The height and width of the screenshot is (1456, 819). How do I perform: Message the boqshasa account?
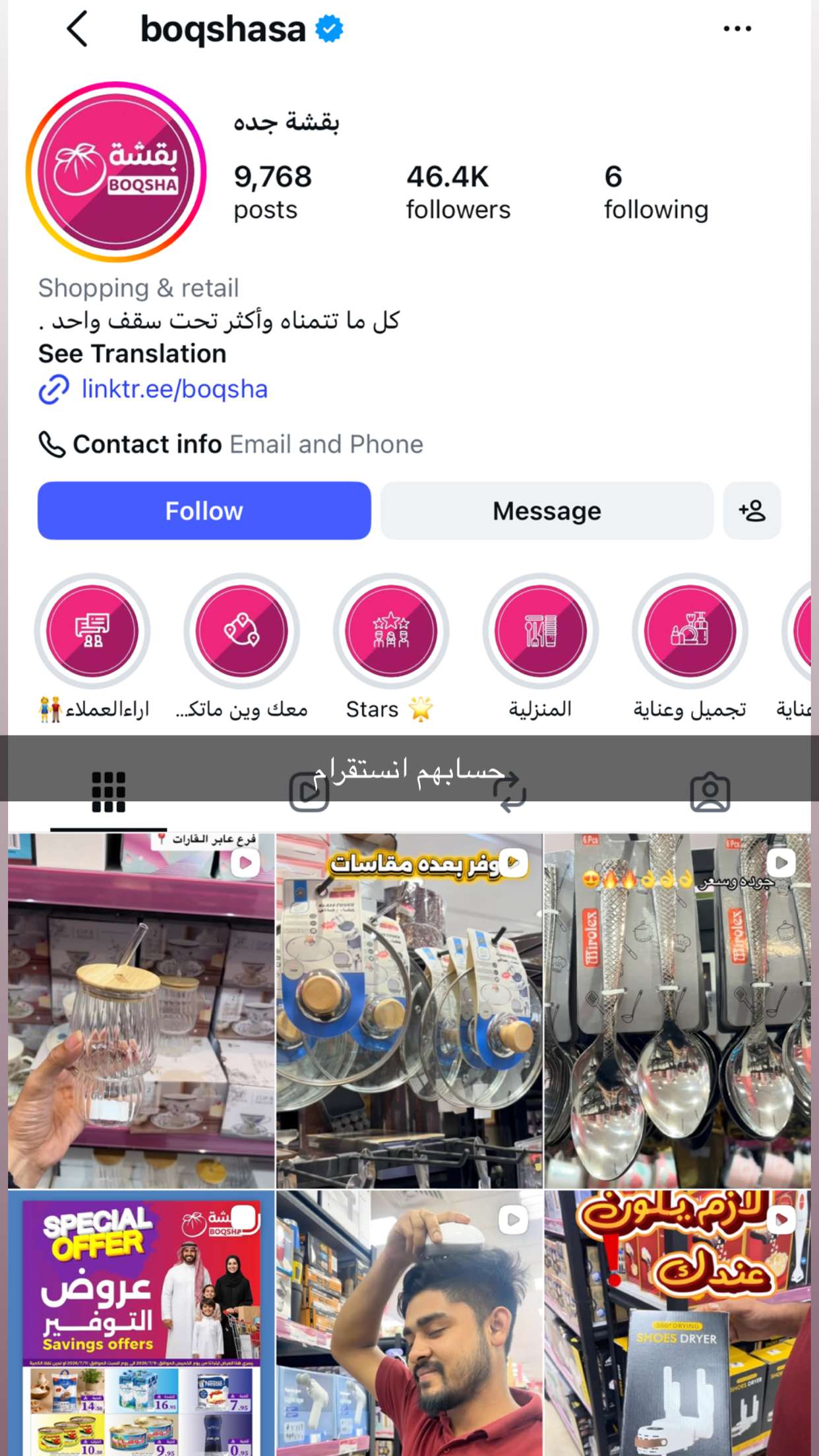[x=547, y=510]
